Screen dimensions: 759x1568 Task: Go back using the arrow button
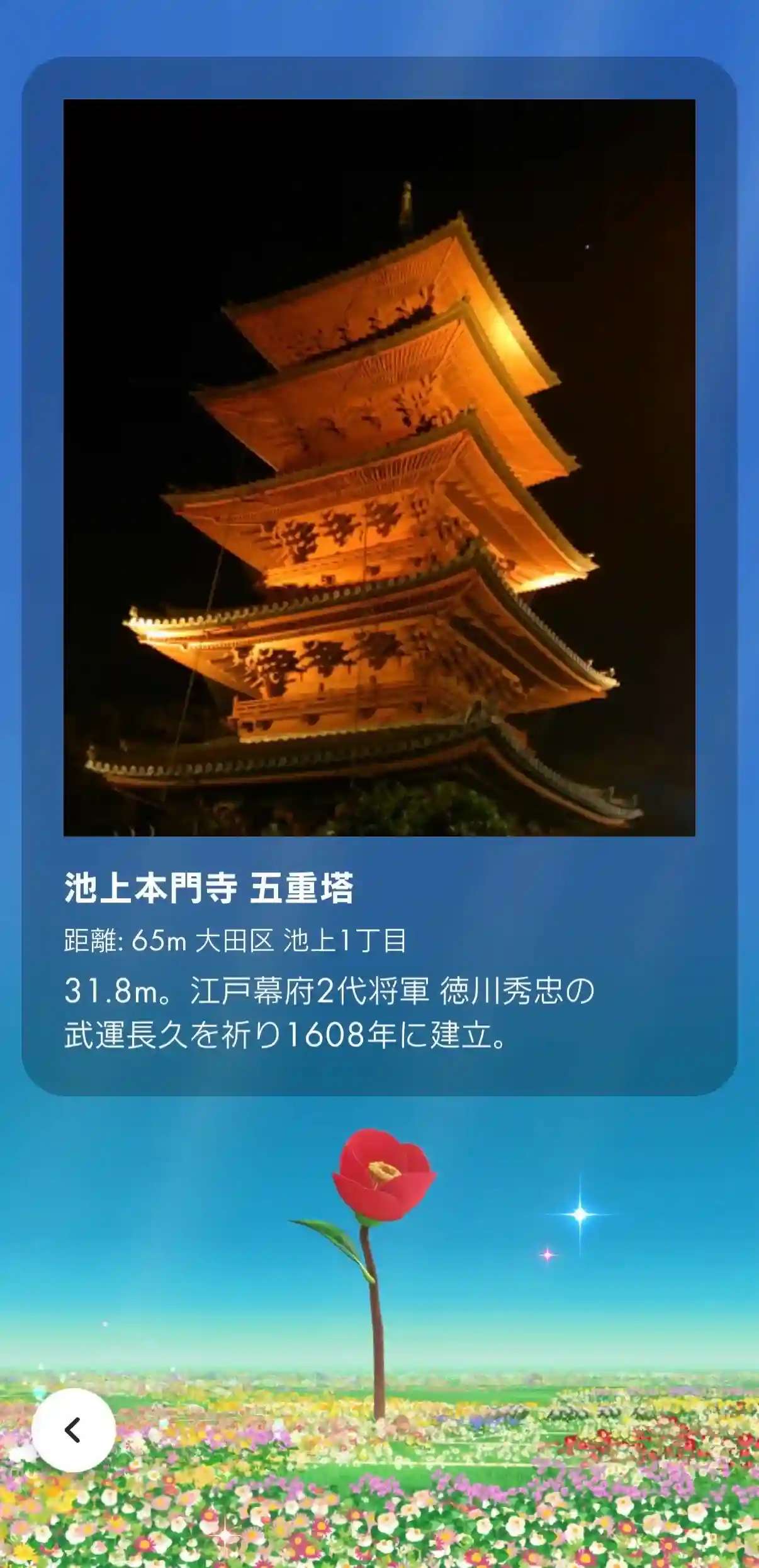click(x=74, y=1430)
